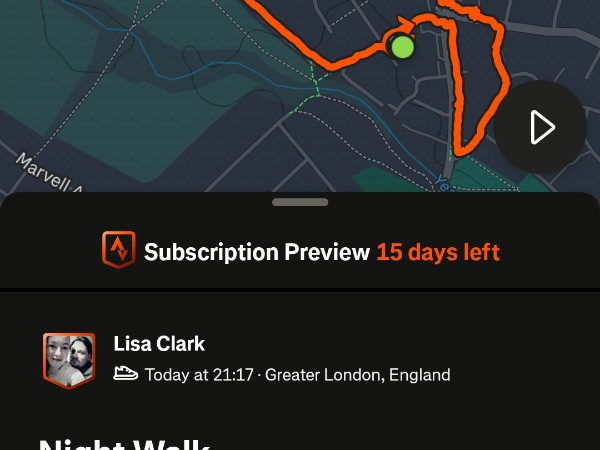Play the route flyover video

point(540,127)
